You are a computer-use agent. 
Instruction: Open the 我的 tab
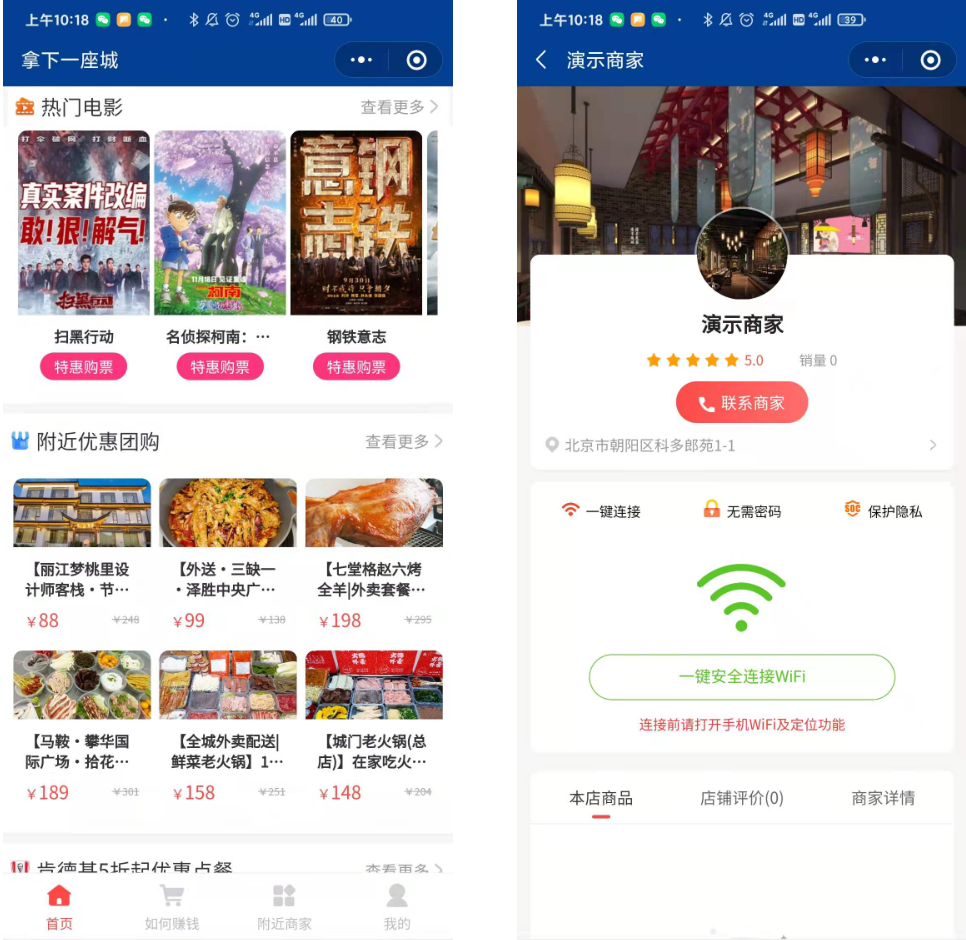(397, 906)
